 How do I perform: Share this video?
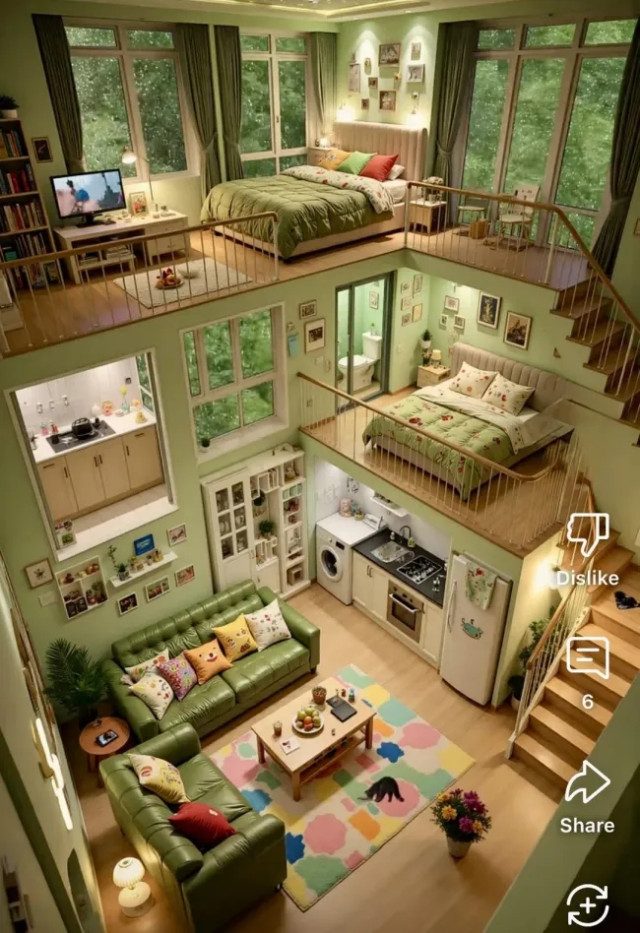587,783
